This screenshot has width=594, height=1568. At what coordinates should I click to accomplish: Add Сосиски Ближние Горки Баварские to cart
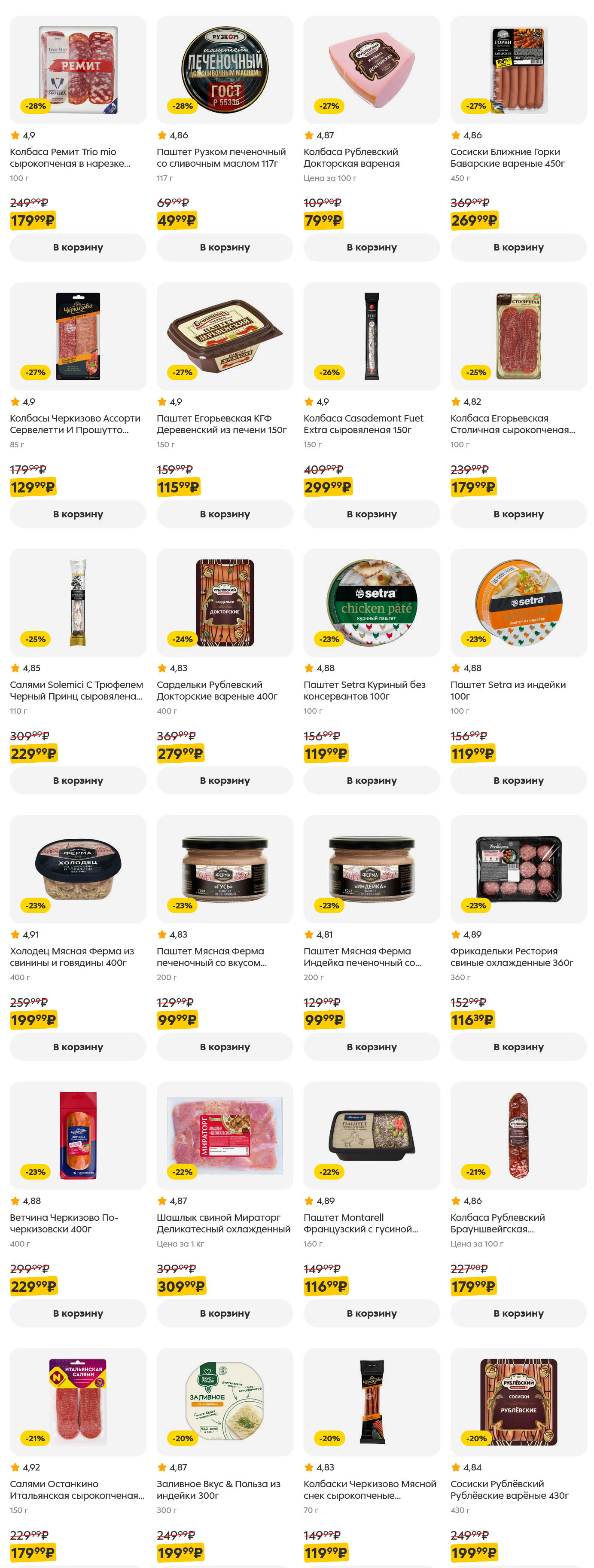[x=518, y=247]
